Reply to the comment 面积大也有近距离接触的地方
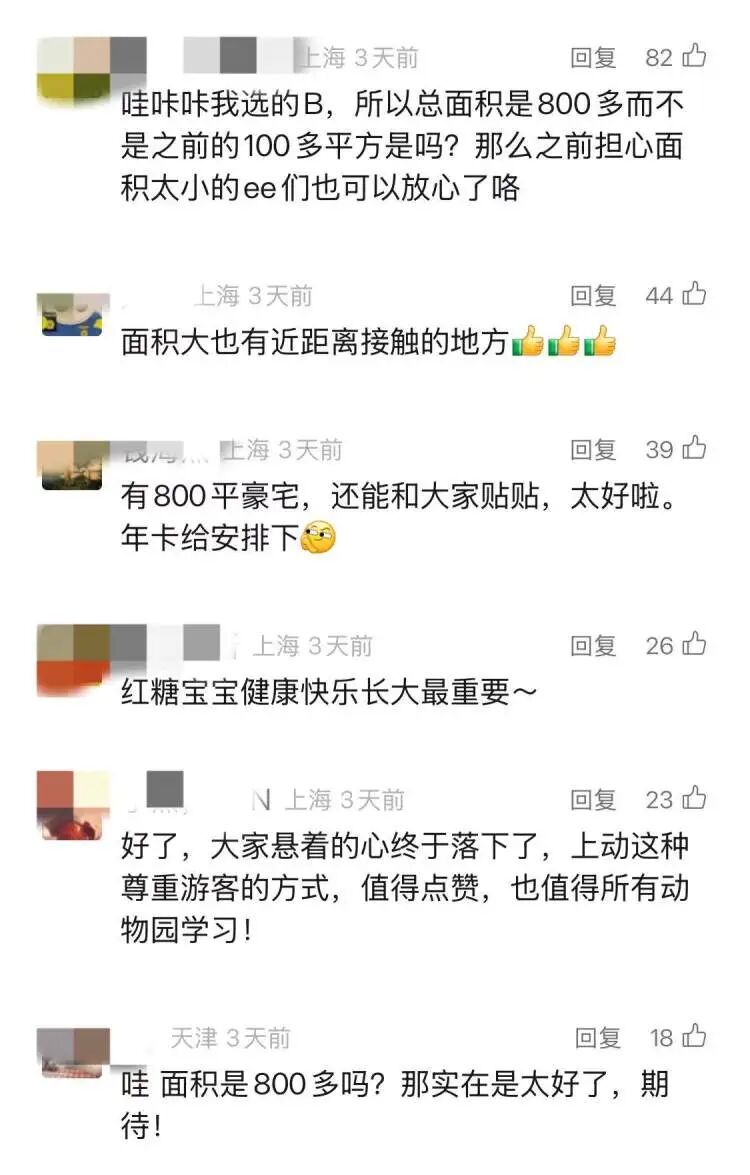 593,295
